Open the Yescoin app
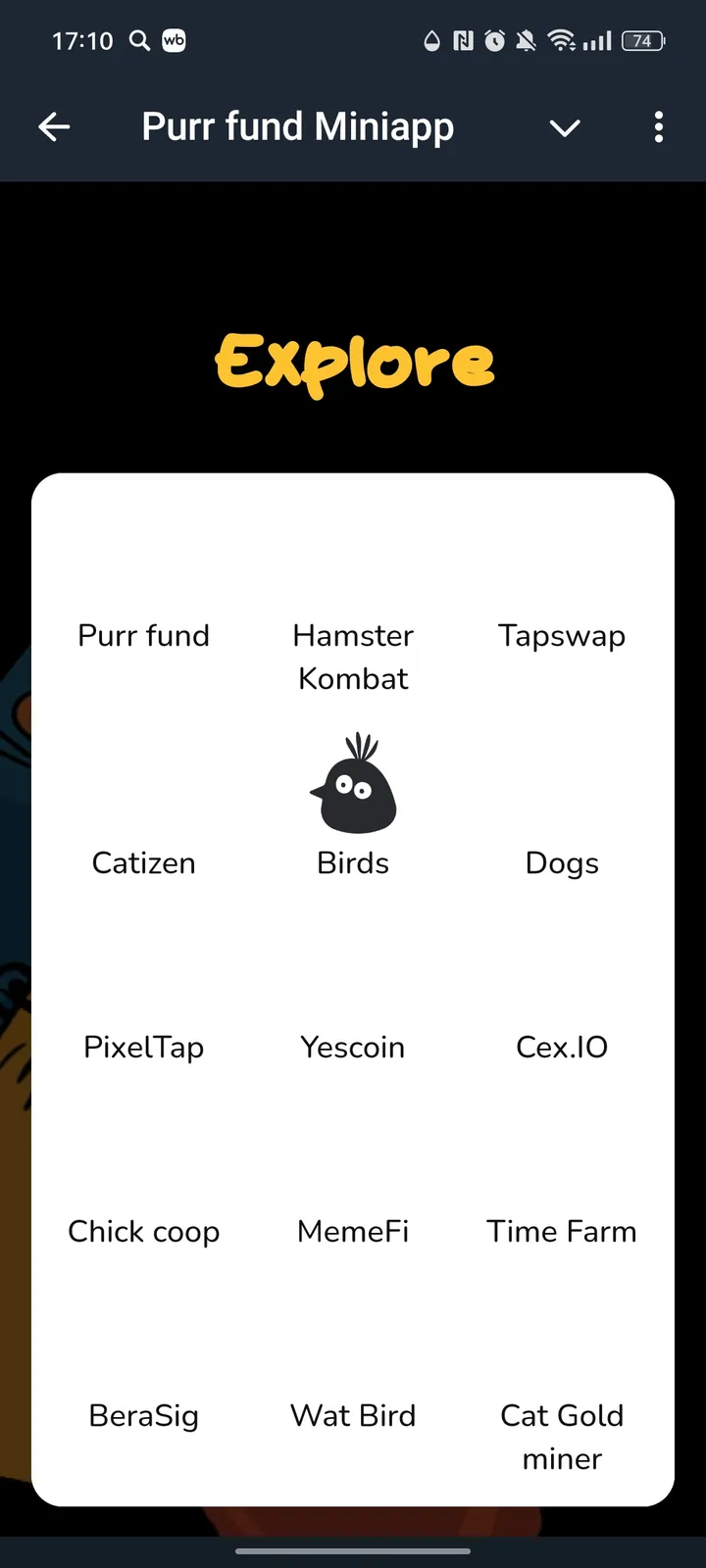This screenshot has height=1568, width=706. coord(353,1047)
